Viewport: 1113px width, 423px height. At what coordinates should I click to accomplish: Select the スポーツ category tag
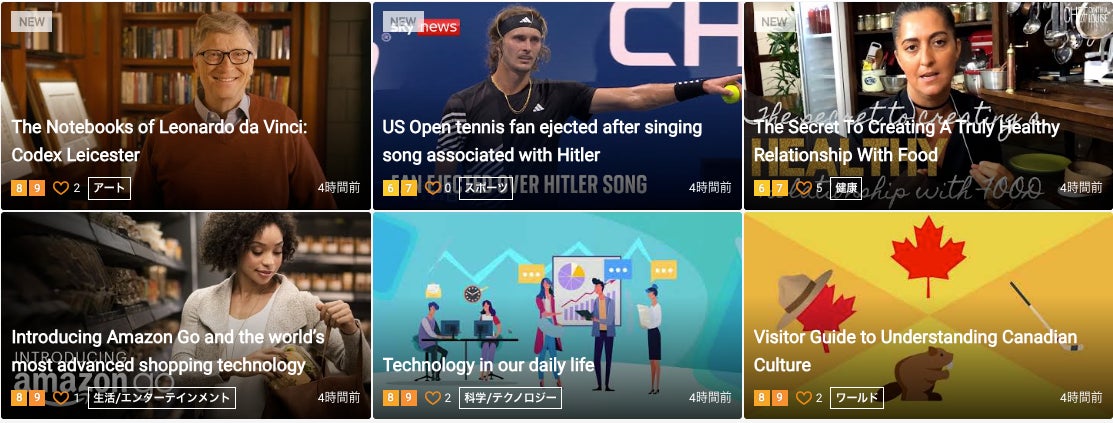[486, 188]
